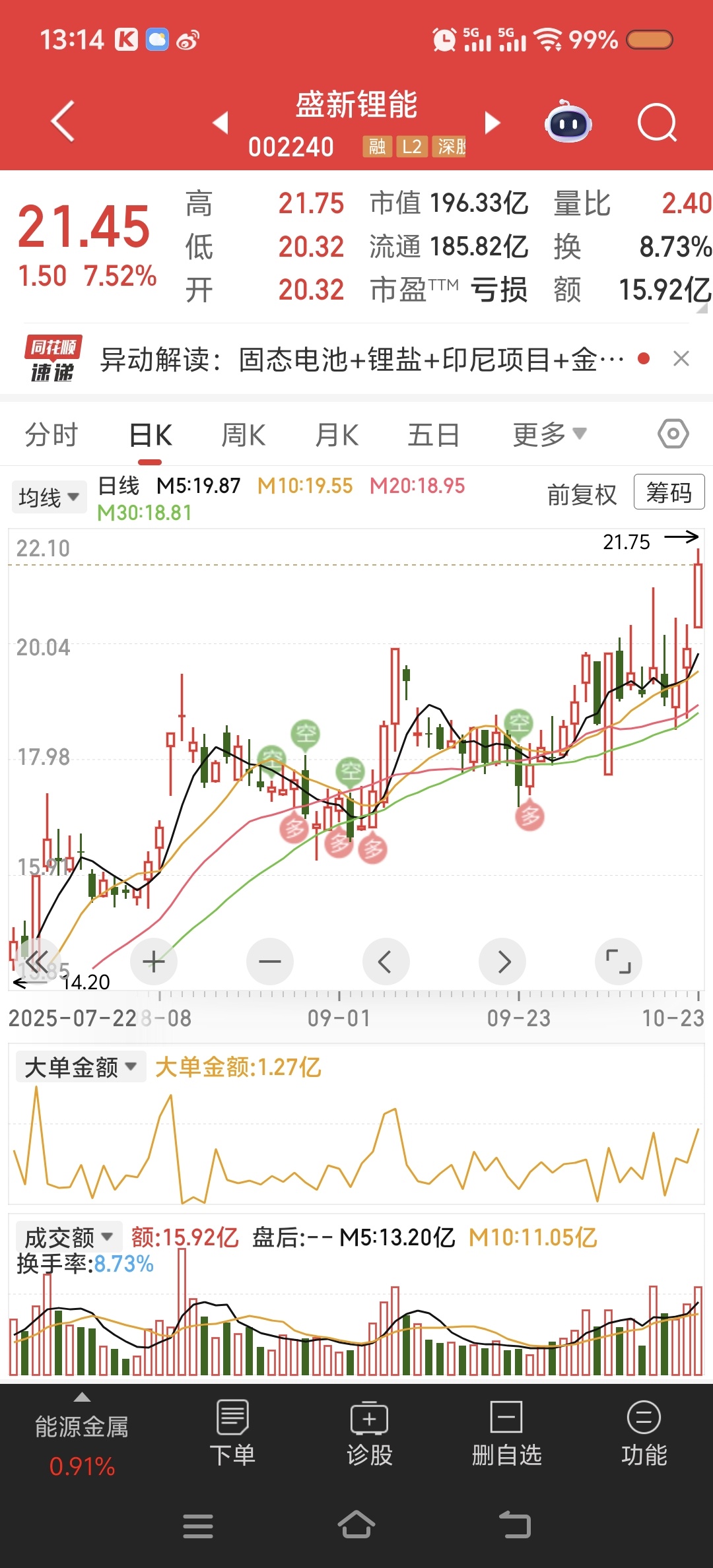Open the 均线 indicator dropdown
The image size is (713, 1568).
[49, 497]
